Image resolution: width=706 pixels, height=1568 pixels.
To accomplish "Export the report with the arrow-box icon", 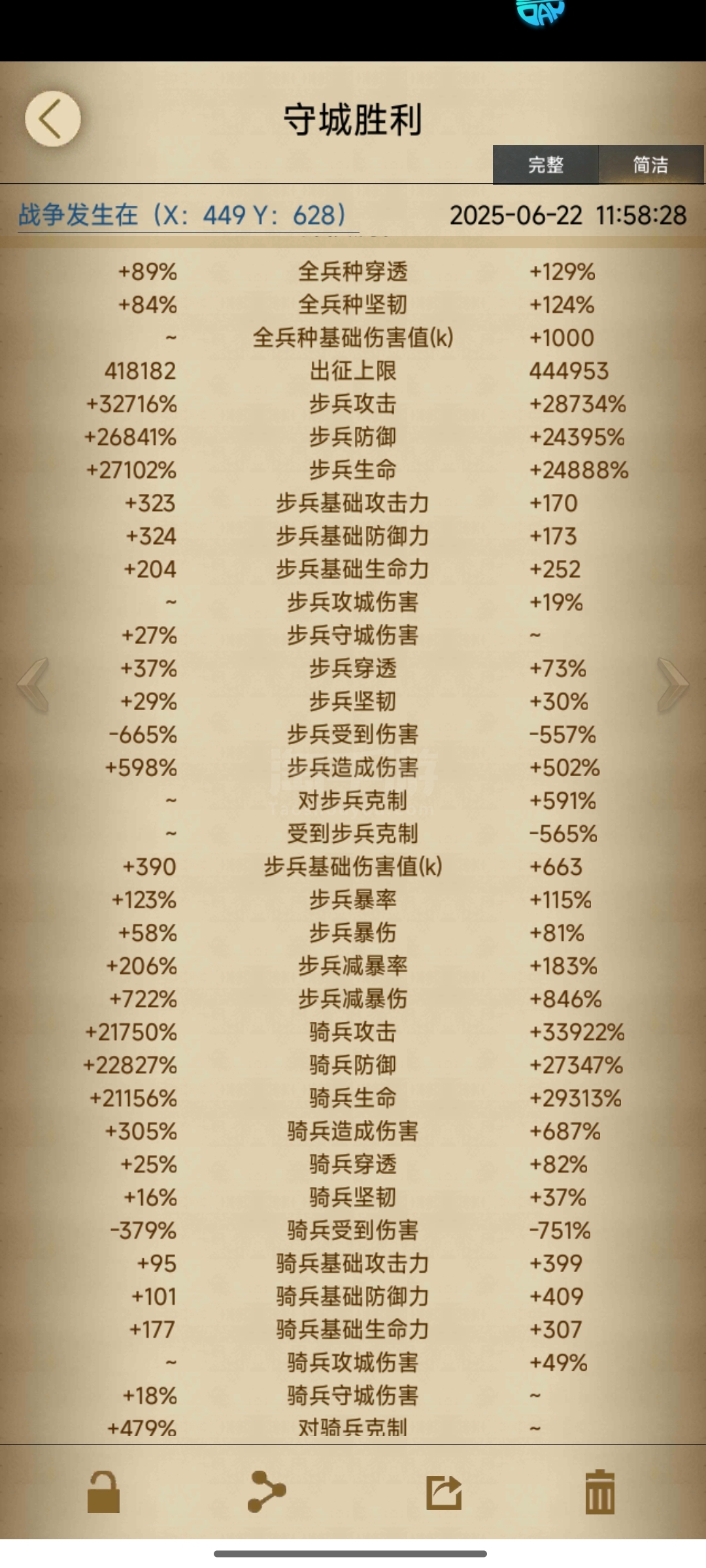I will tap(444, 1492).
